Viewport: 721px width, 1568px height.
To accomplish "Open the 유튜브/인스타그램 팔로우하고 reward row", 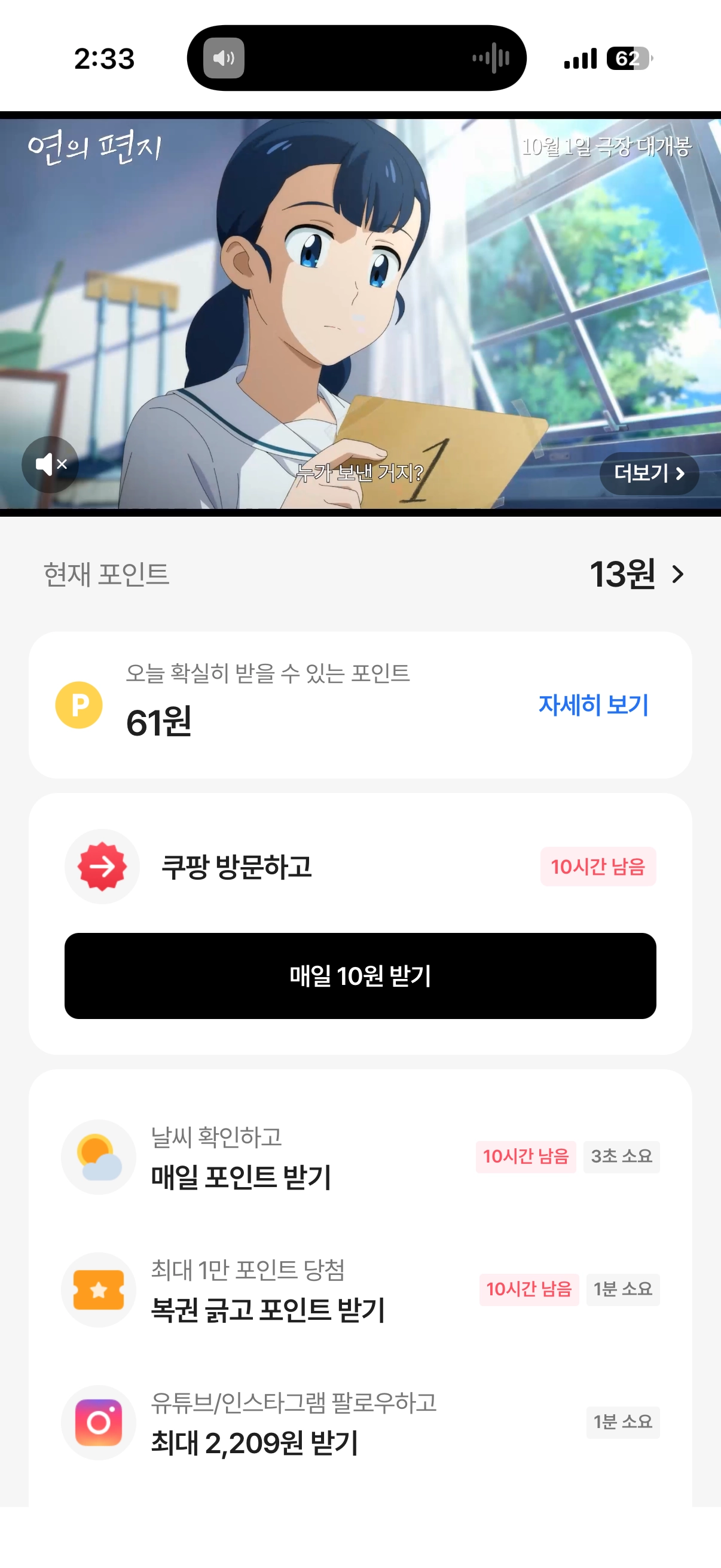I will click(360, 1423).
